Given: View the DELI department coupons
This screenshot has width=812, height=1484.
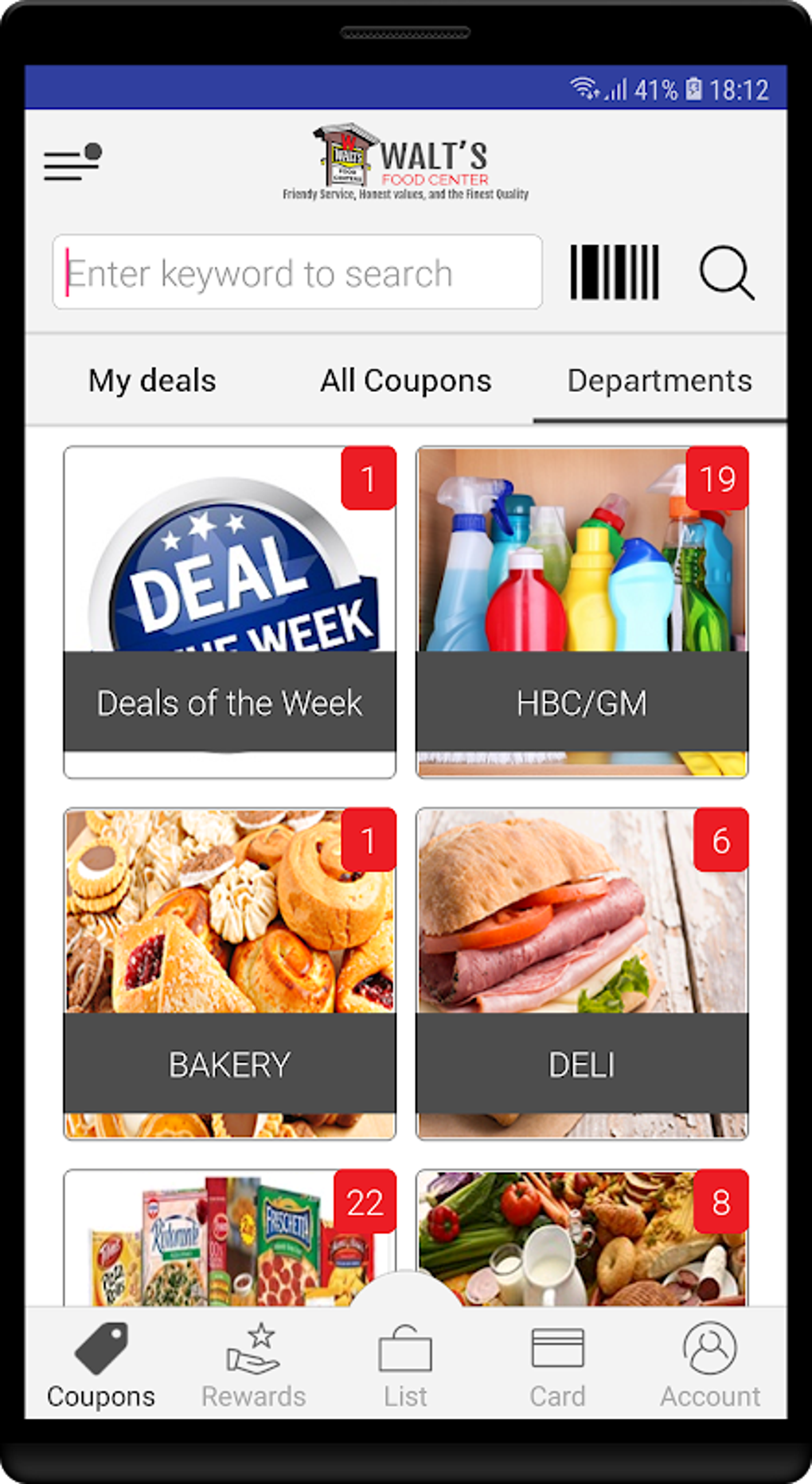Looking at the screenshot, I should (x=582, y=973).
